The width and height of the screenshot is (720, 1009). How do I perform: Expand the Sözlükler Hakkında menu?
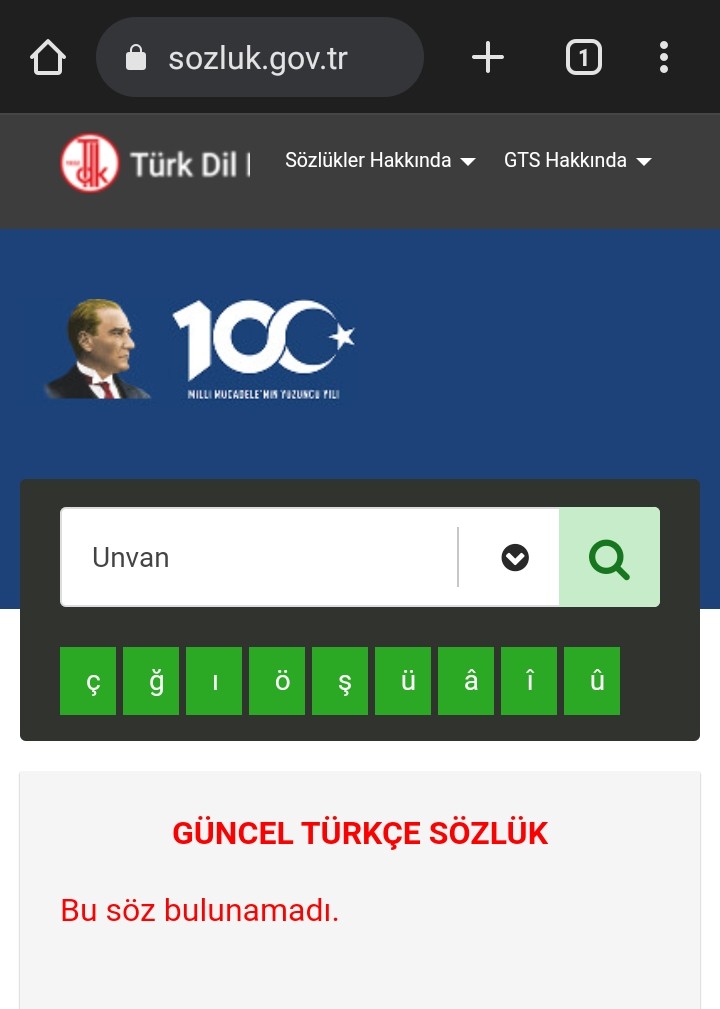[x=379, y=161]
